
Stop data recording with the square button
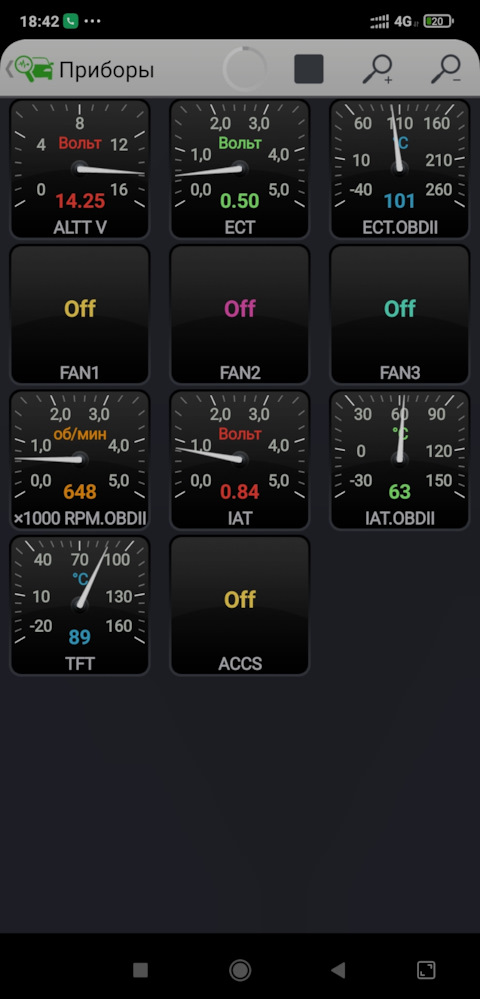tap(309, 69)
